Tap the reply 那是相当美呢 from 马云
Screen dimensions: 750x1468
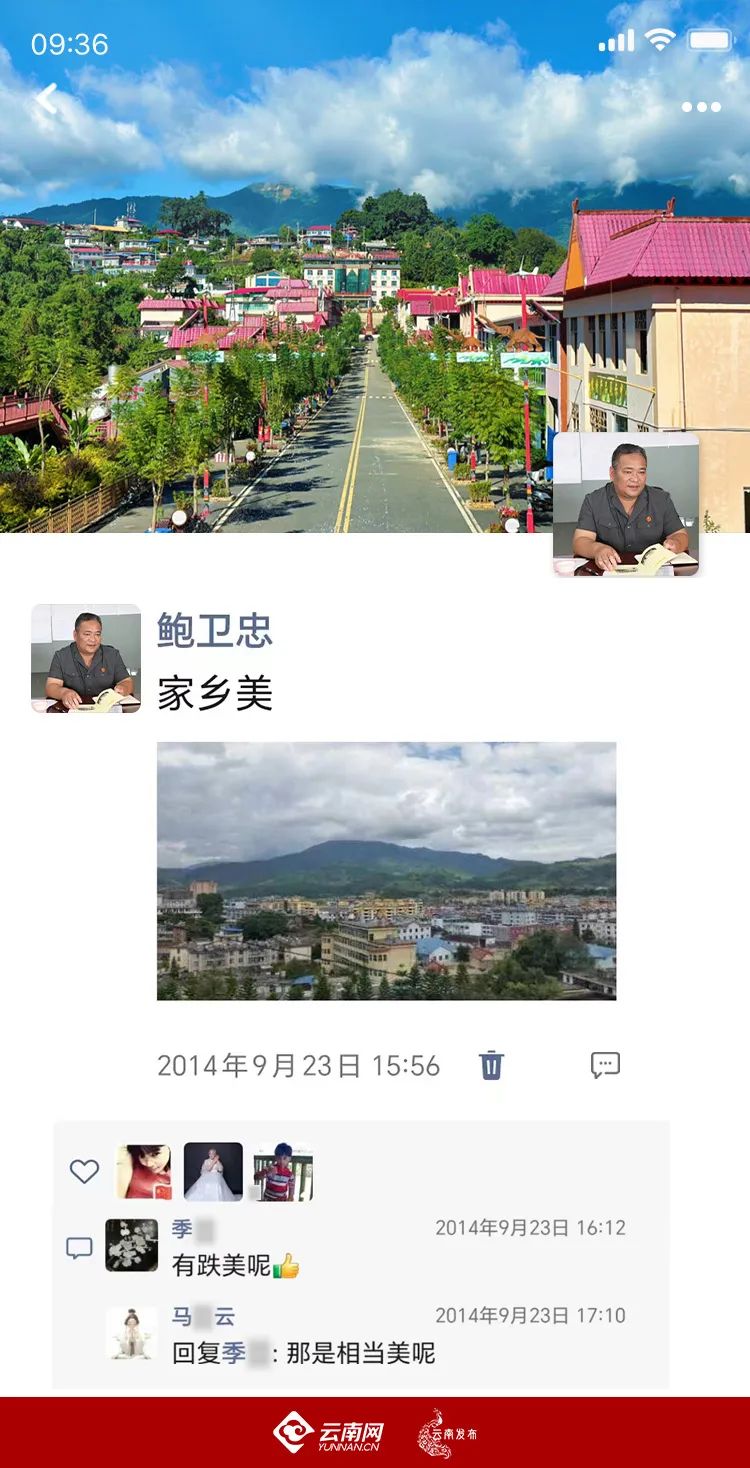[360, 1353]
